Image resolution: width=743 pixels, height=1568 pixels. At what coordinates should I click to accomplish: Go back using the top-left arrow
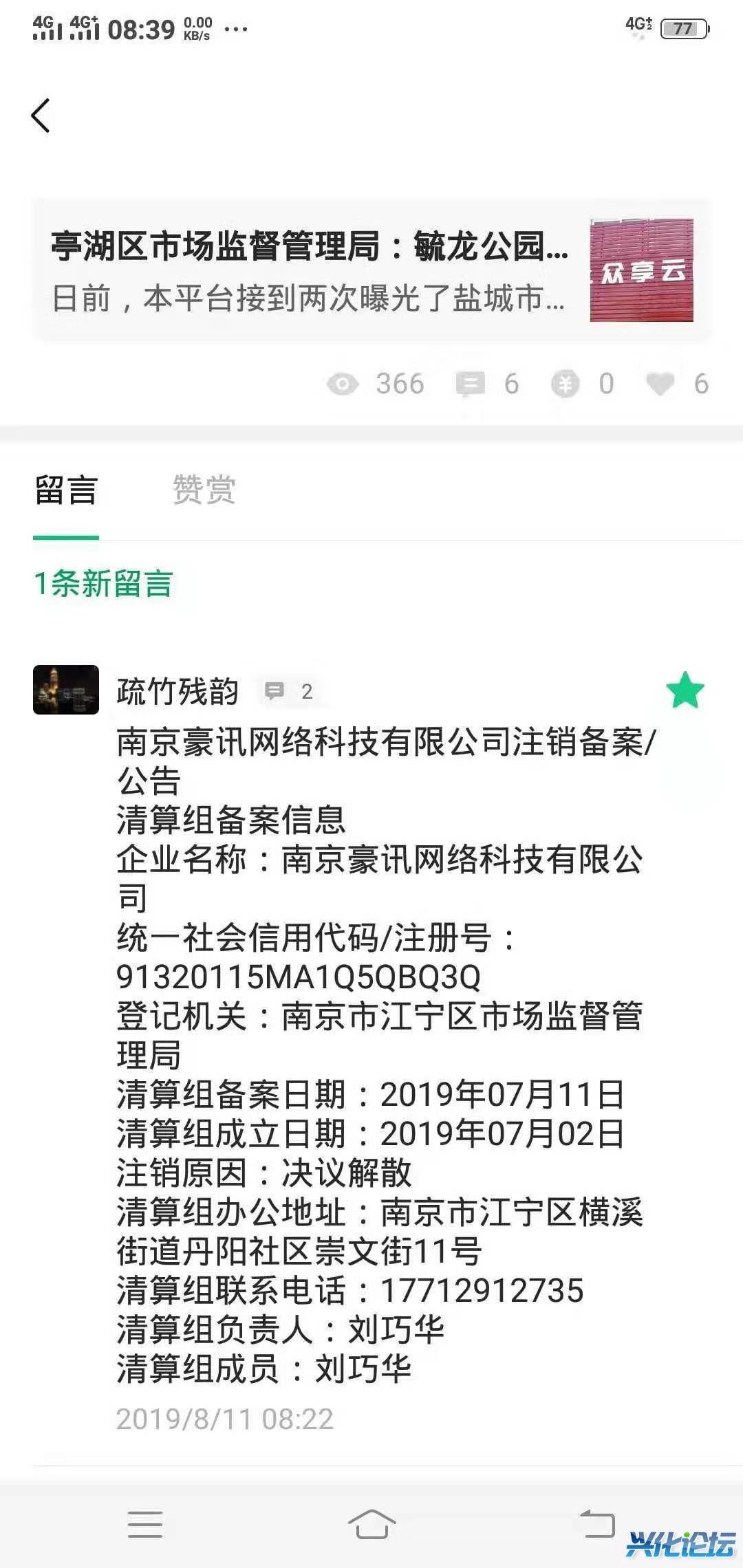41,115
